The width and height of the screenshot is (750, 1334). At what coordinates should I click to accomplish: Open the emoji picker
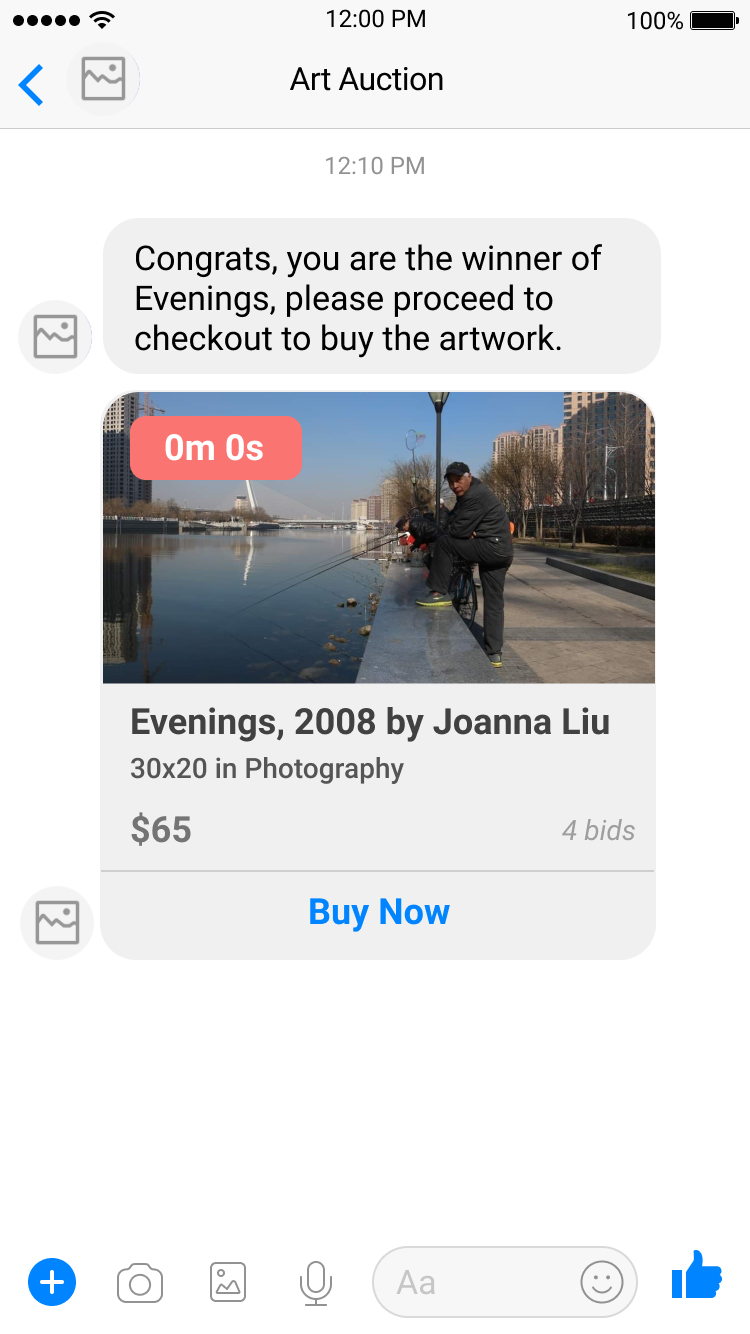coord(602,1282)
